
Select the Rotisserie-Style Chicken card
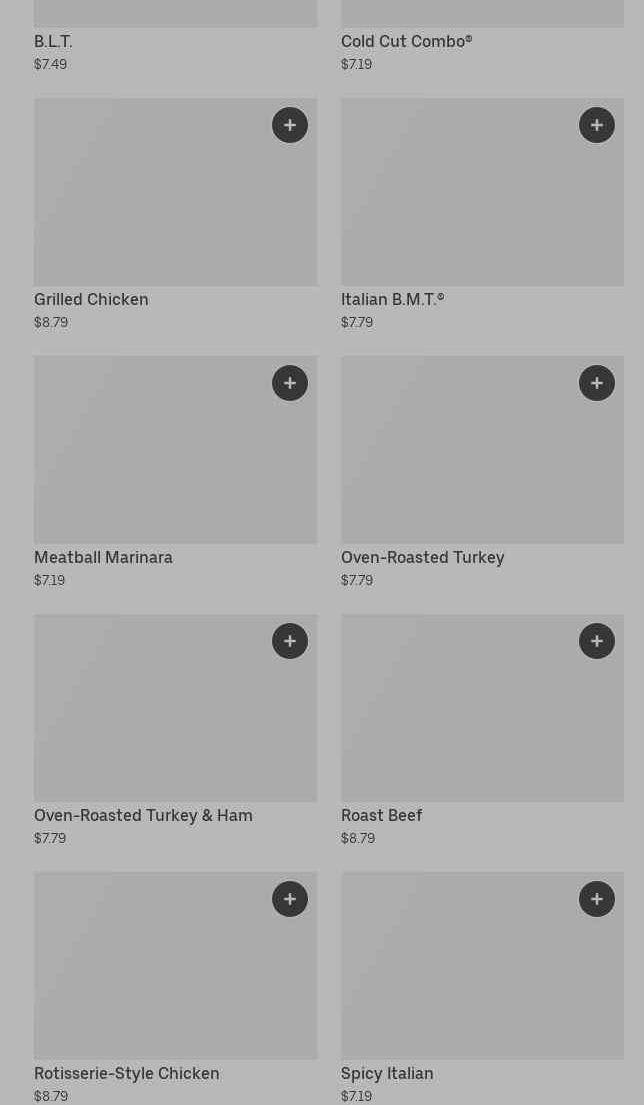tap(175, 988)
